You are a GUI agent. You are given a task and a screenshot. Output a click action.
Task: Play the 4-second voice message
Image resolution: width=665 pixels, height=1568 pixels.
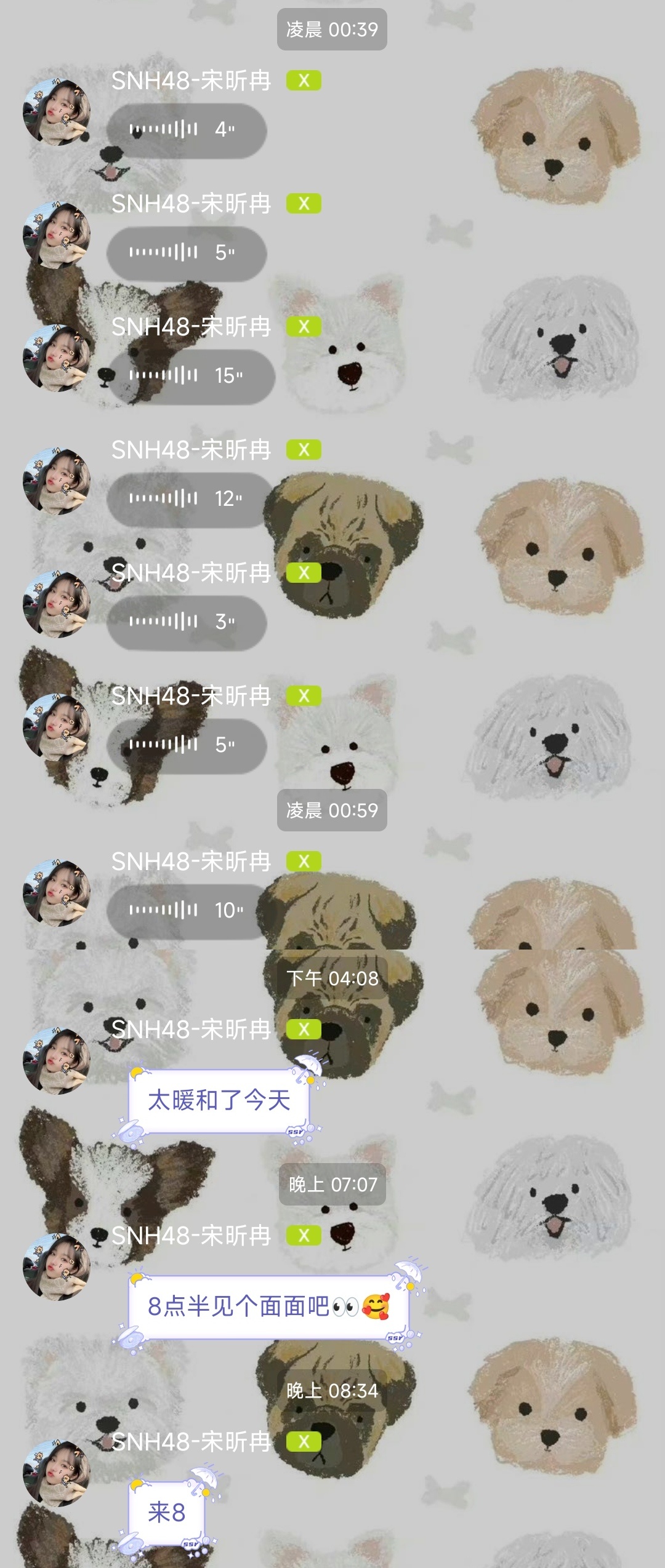tap(186, 130)
